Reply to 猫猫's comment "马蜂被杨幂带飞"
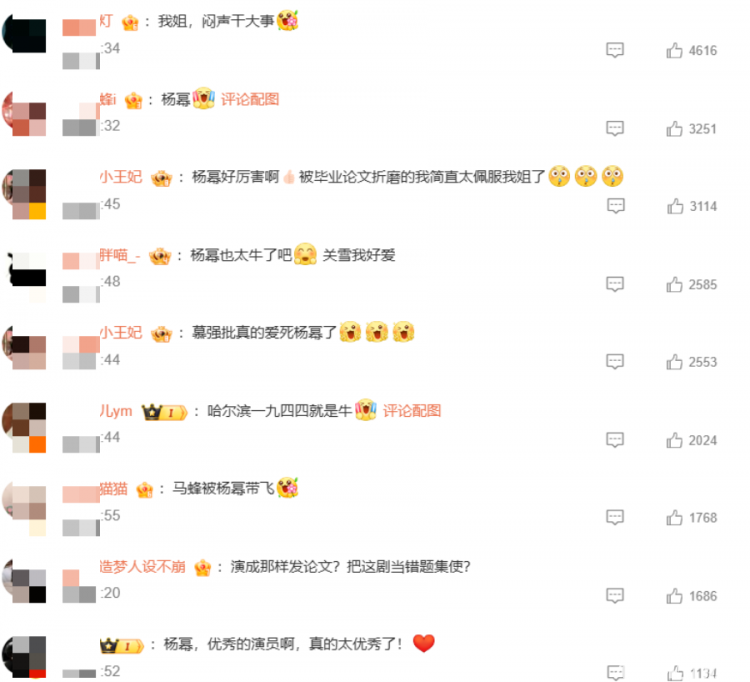 click(615, 518)
